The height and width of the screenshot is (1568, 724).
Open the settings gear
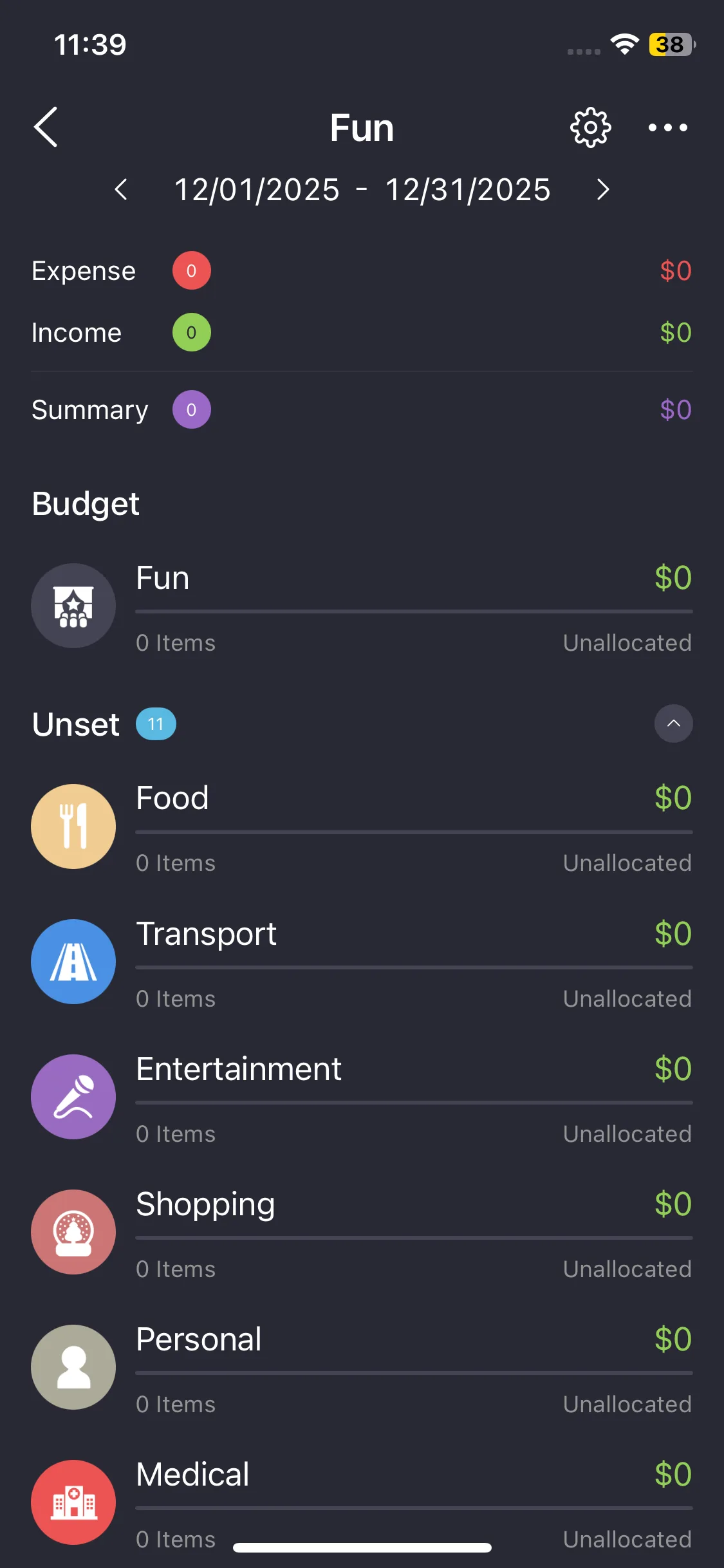pyautogui.click(x=590, y=127)
